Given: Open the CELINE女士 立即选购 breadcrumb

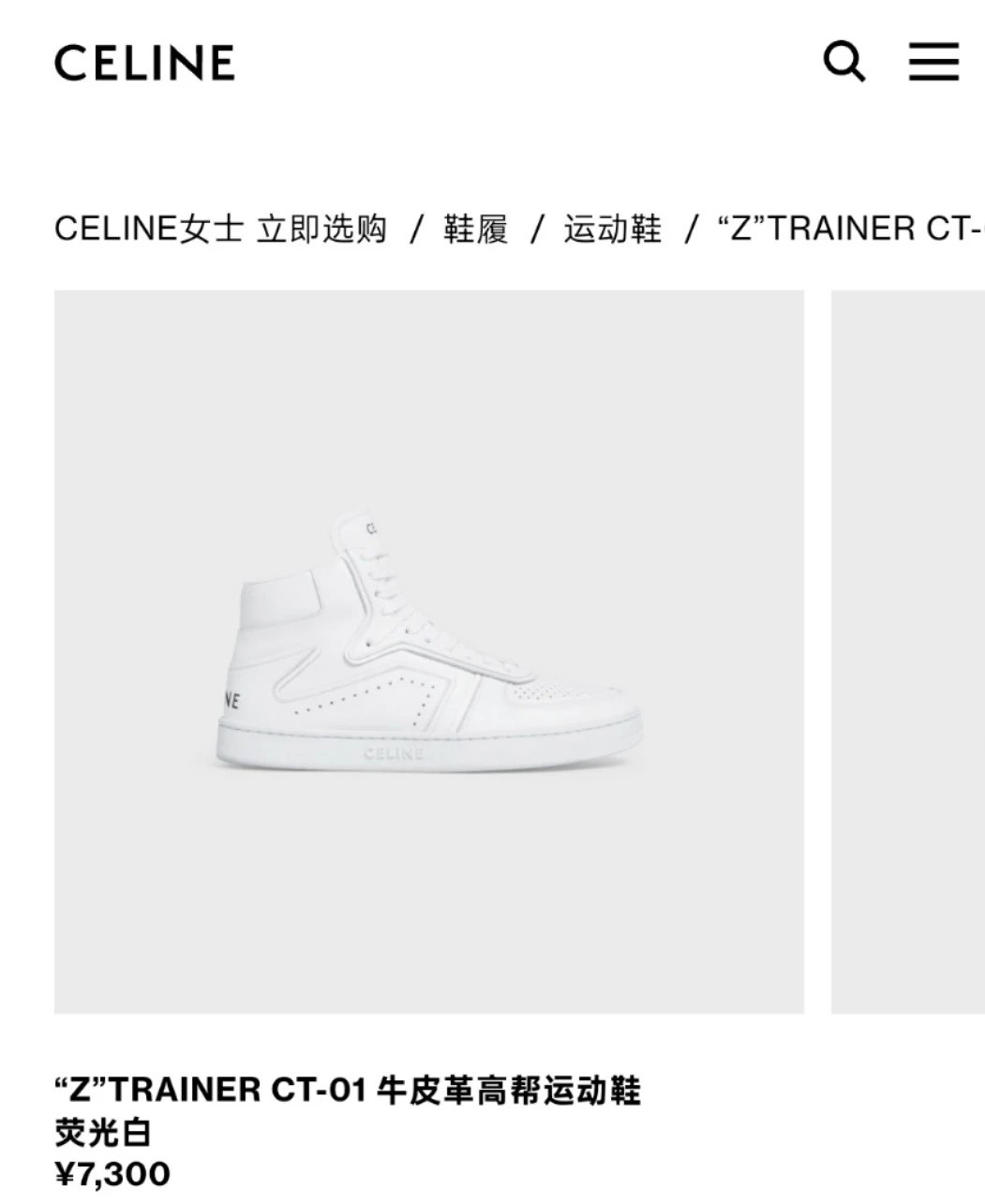Looking at the screenshot, I should point(220,229).
